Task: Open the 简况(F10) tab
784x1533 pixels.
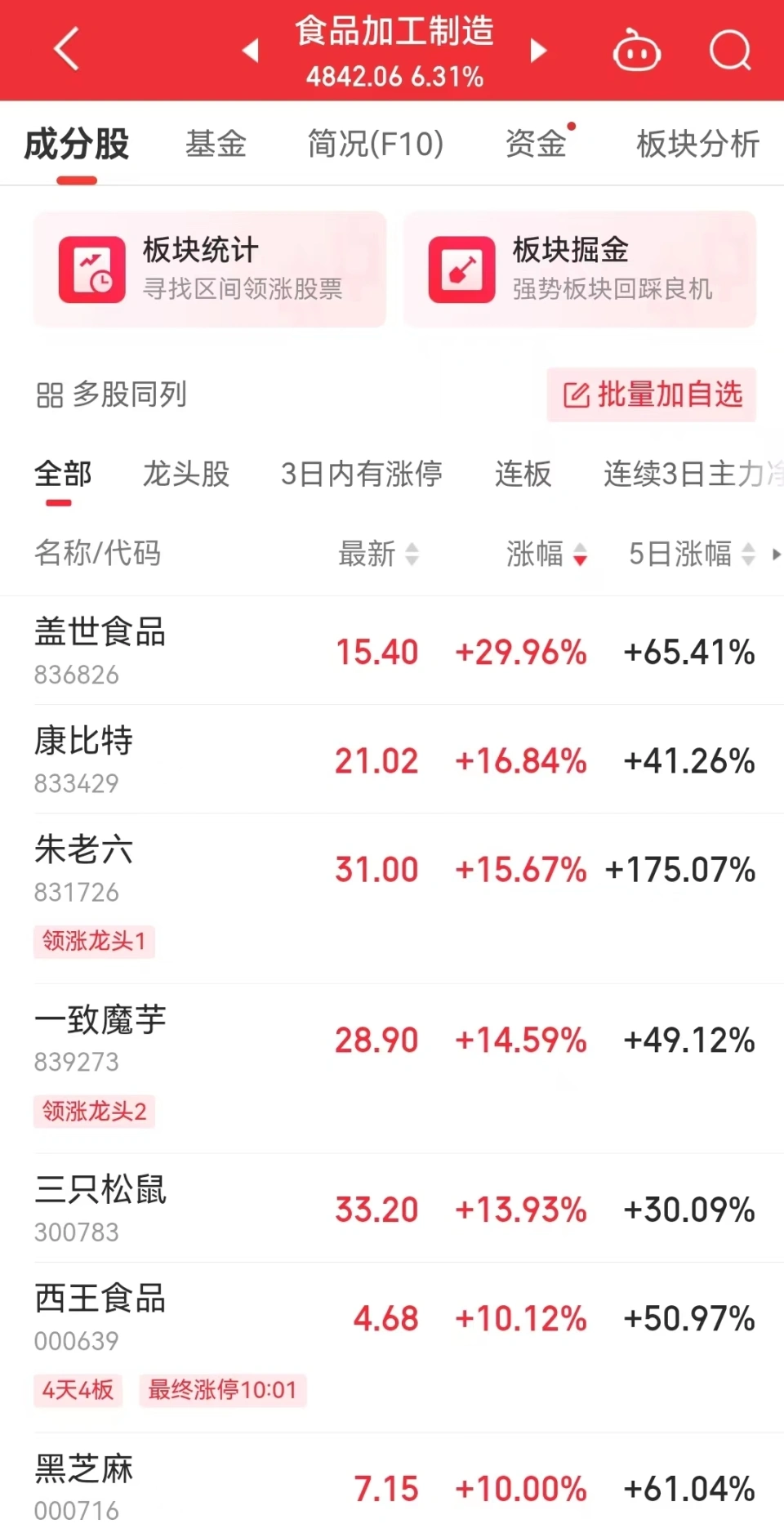Action: click(375, 144)
